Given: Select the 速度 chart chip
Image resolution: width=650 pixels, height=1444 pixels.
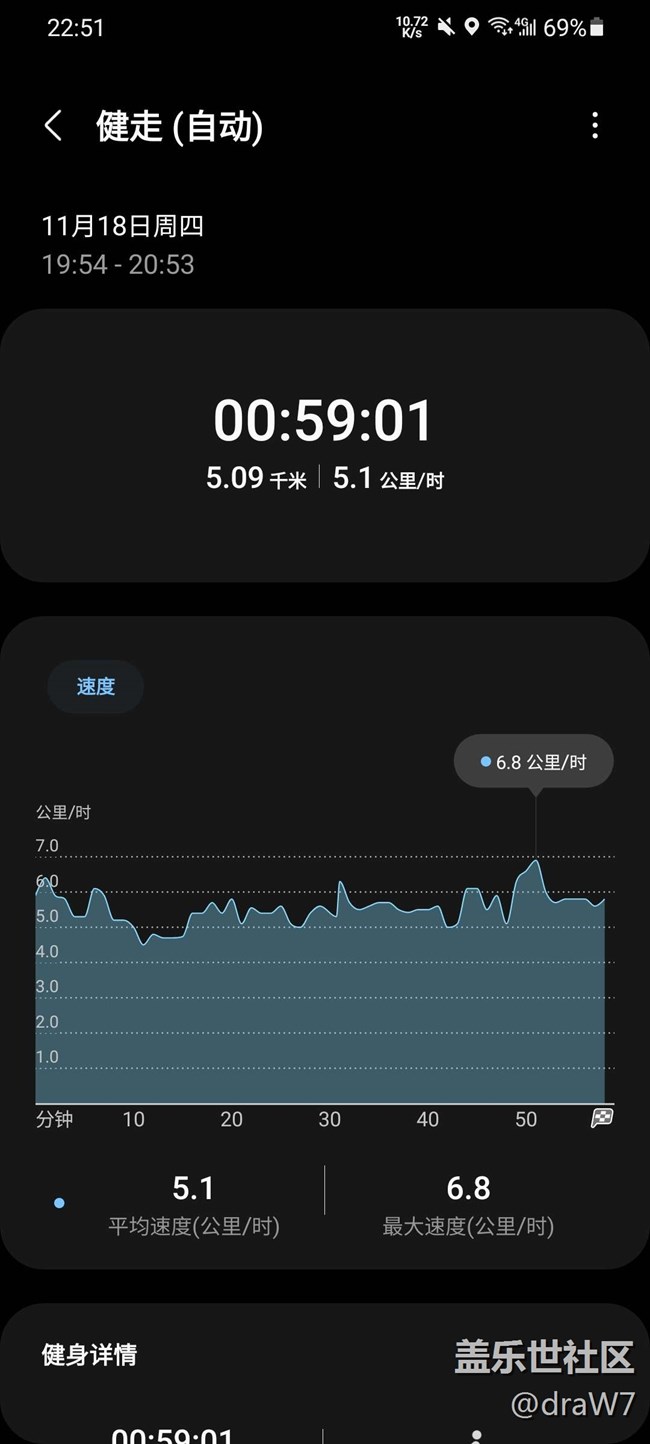Looking at the screenshot, I should point(96,687).
